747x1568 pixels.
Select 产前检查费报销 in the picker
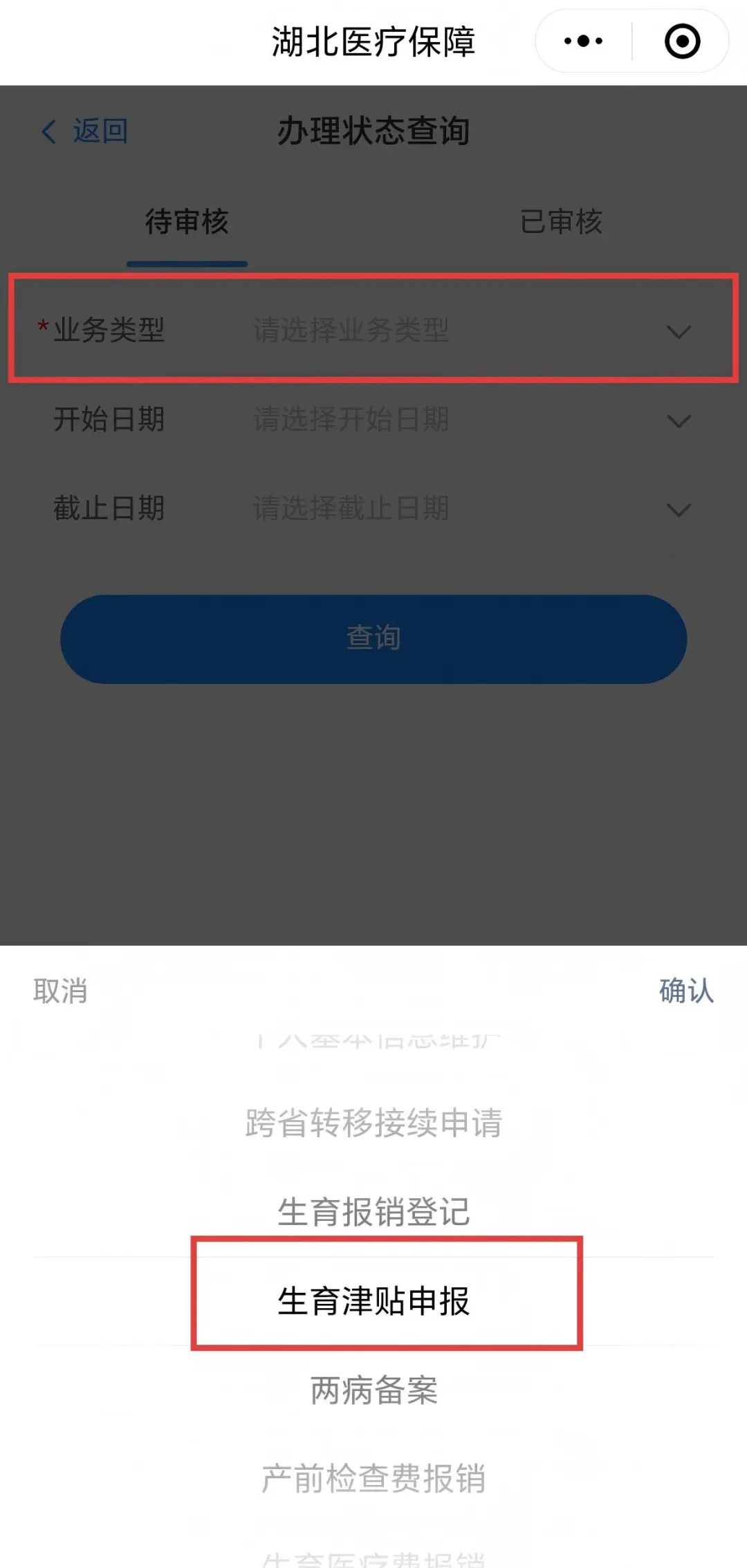(373, 1480)
